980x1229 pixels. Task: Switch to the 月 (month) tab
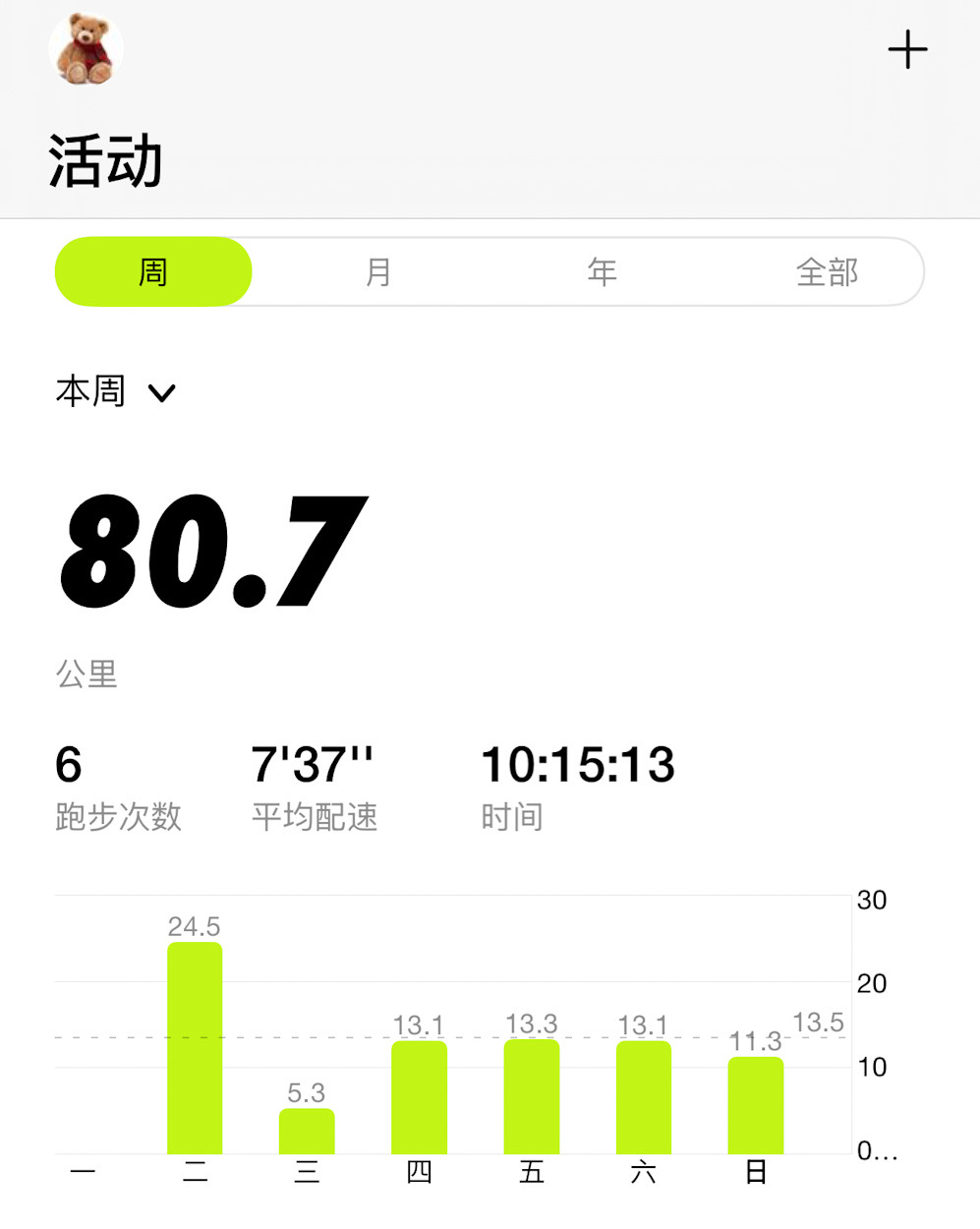[x=378, y=272]
